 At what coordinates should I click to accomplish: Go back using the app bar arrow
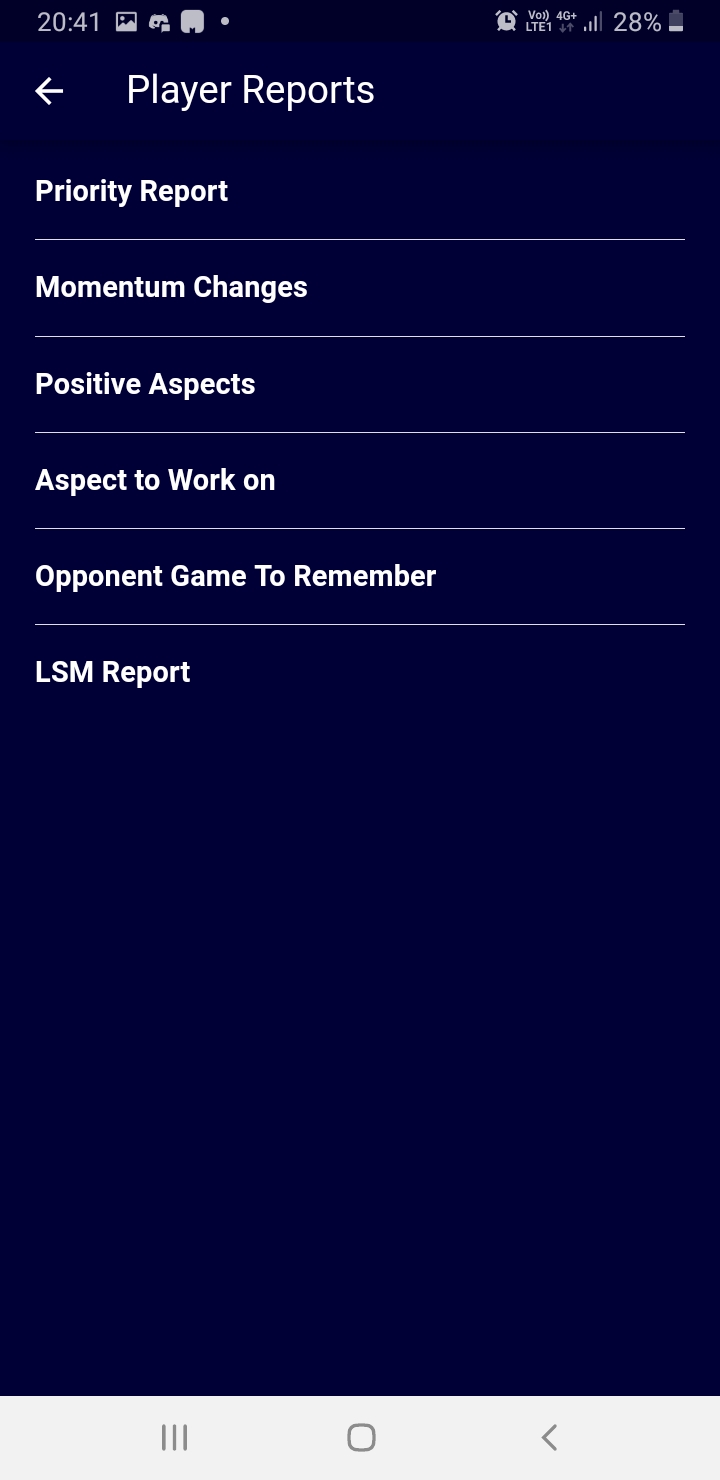(49, 91)
